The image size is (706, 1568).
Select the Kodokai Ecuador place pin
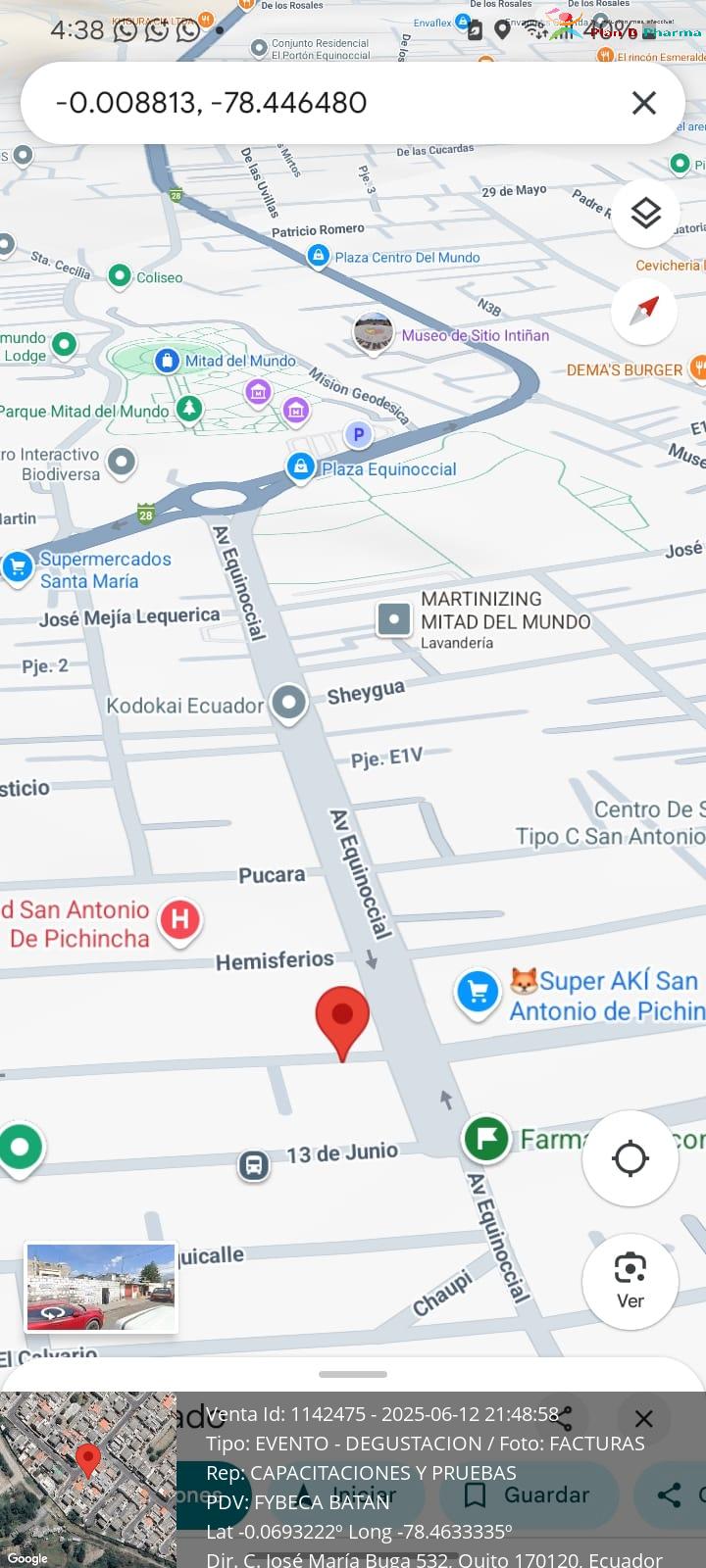[288, 703]
